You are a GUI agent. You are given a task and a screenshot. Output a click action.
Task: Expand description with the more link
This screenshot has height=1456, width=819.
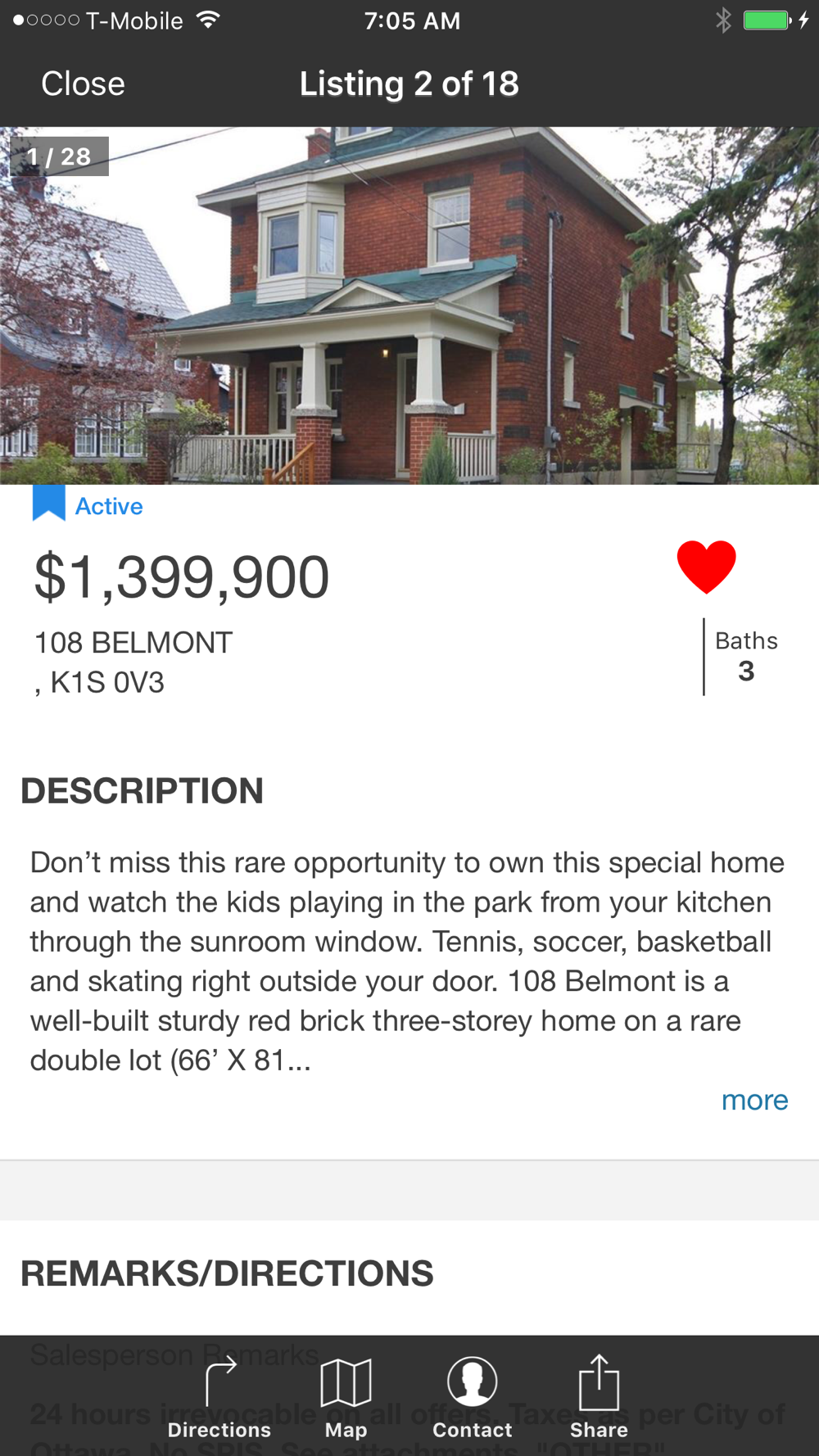coord(753,1100)
